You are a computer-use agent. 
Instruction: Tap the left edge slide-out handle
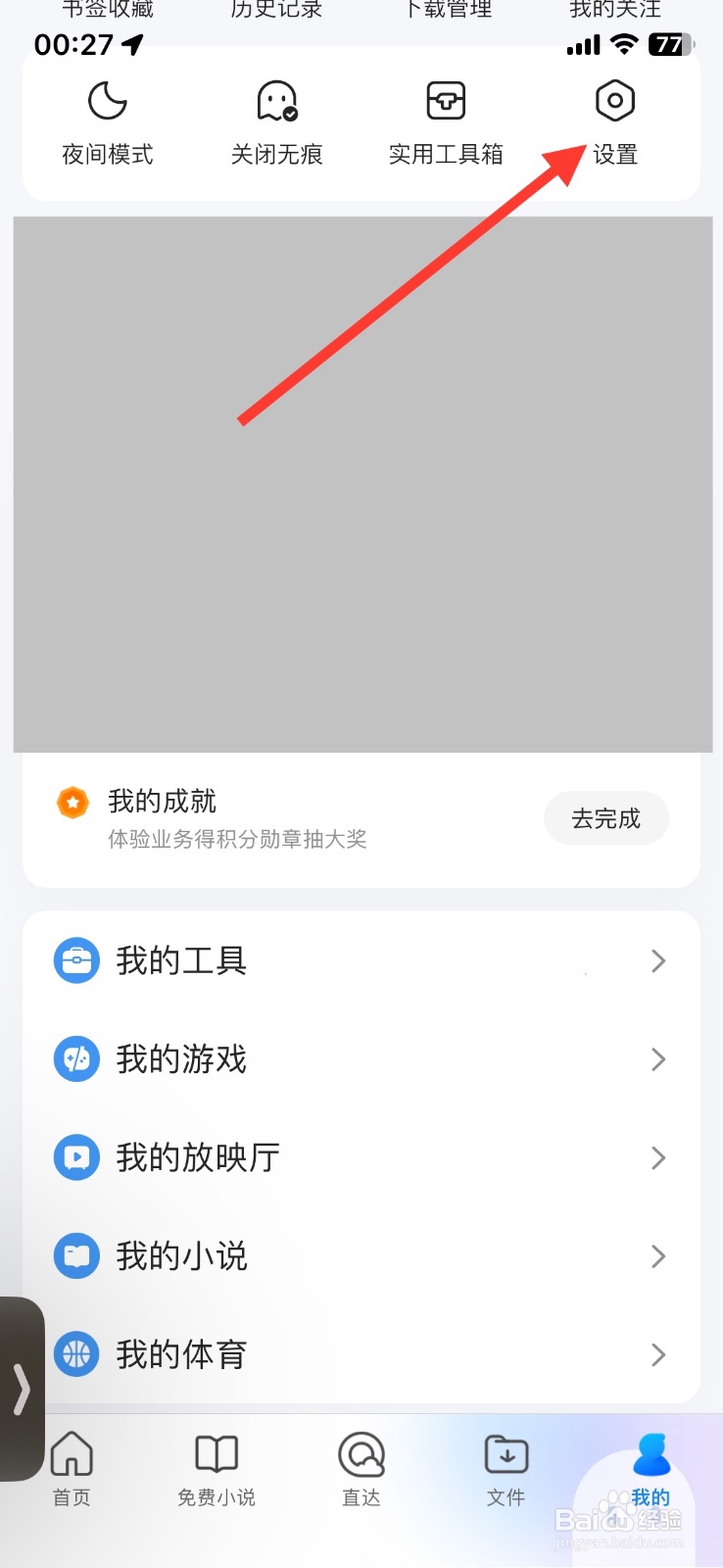click(20, 1388)
